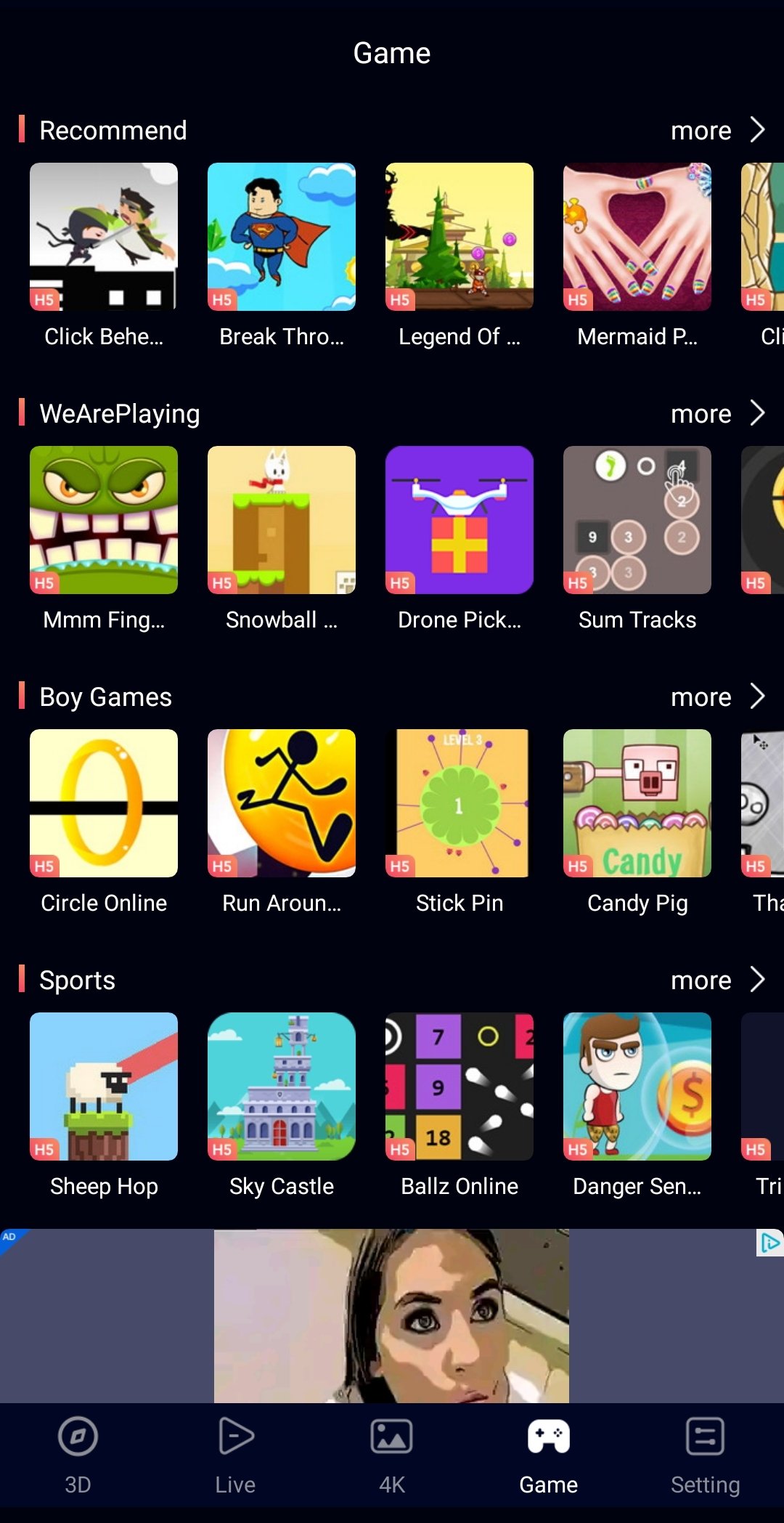The width and height of the screenshot is (784, 1523).
Task: Switch to the 3D tab
Action: coord(78,1455)
